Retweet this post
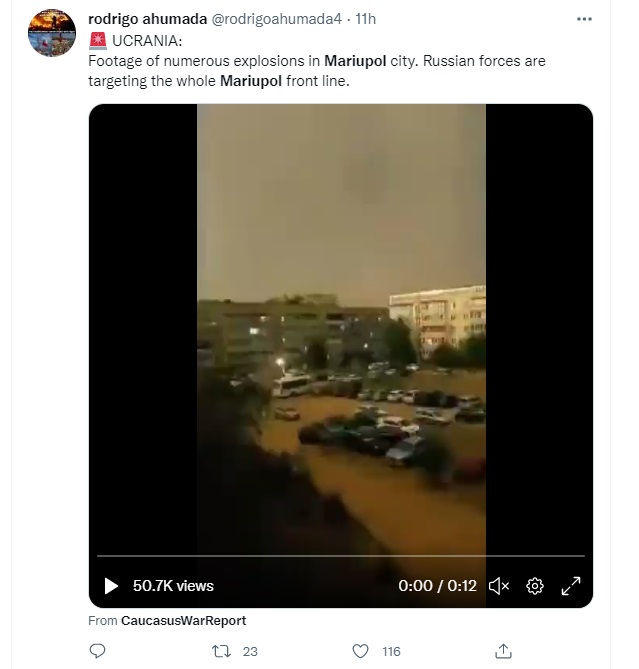The width and height of the screenshot is (639, 669). [x=225, y=651]
